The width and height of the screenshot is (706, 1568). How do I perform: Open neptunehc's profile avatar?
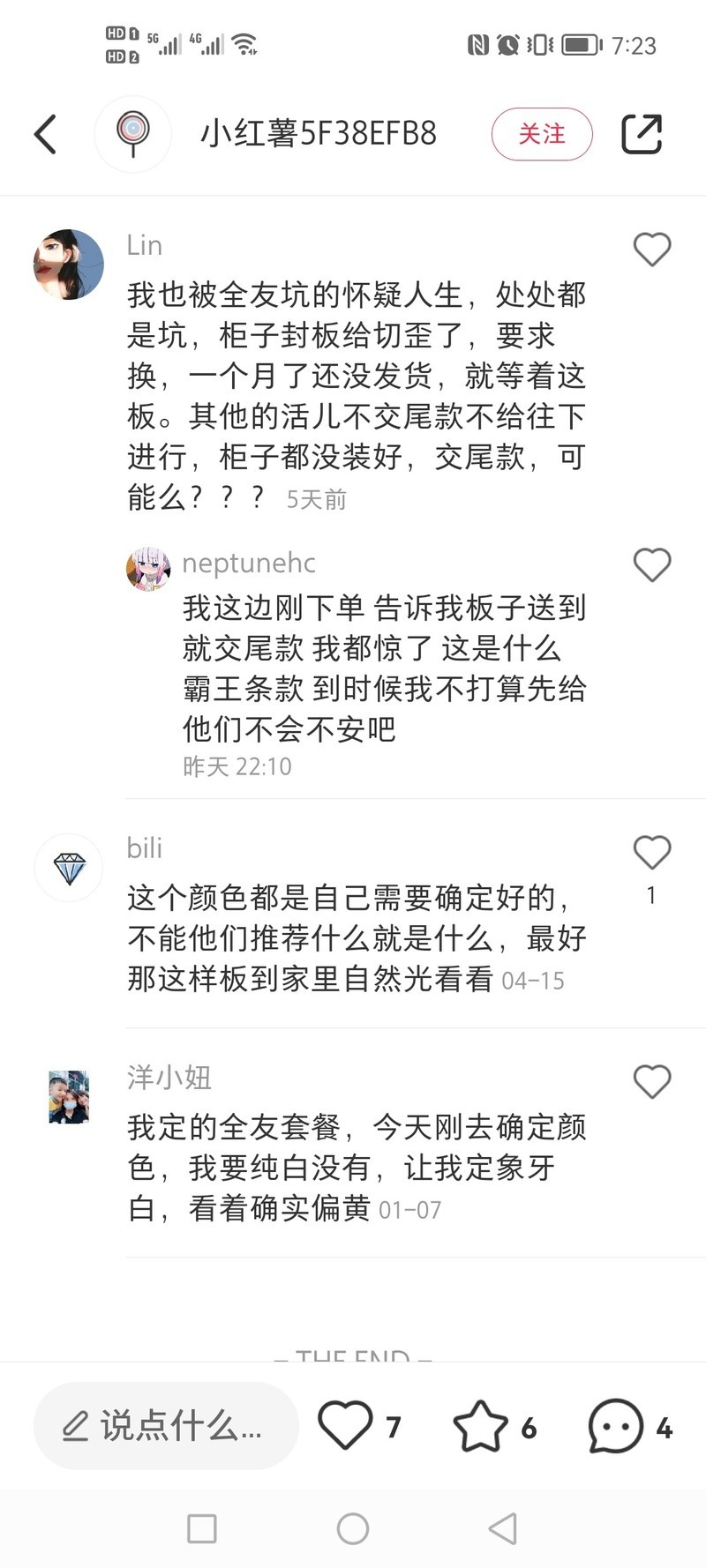[148, 569]
